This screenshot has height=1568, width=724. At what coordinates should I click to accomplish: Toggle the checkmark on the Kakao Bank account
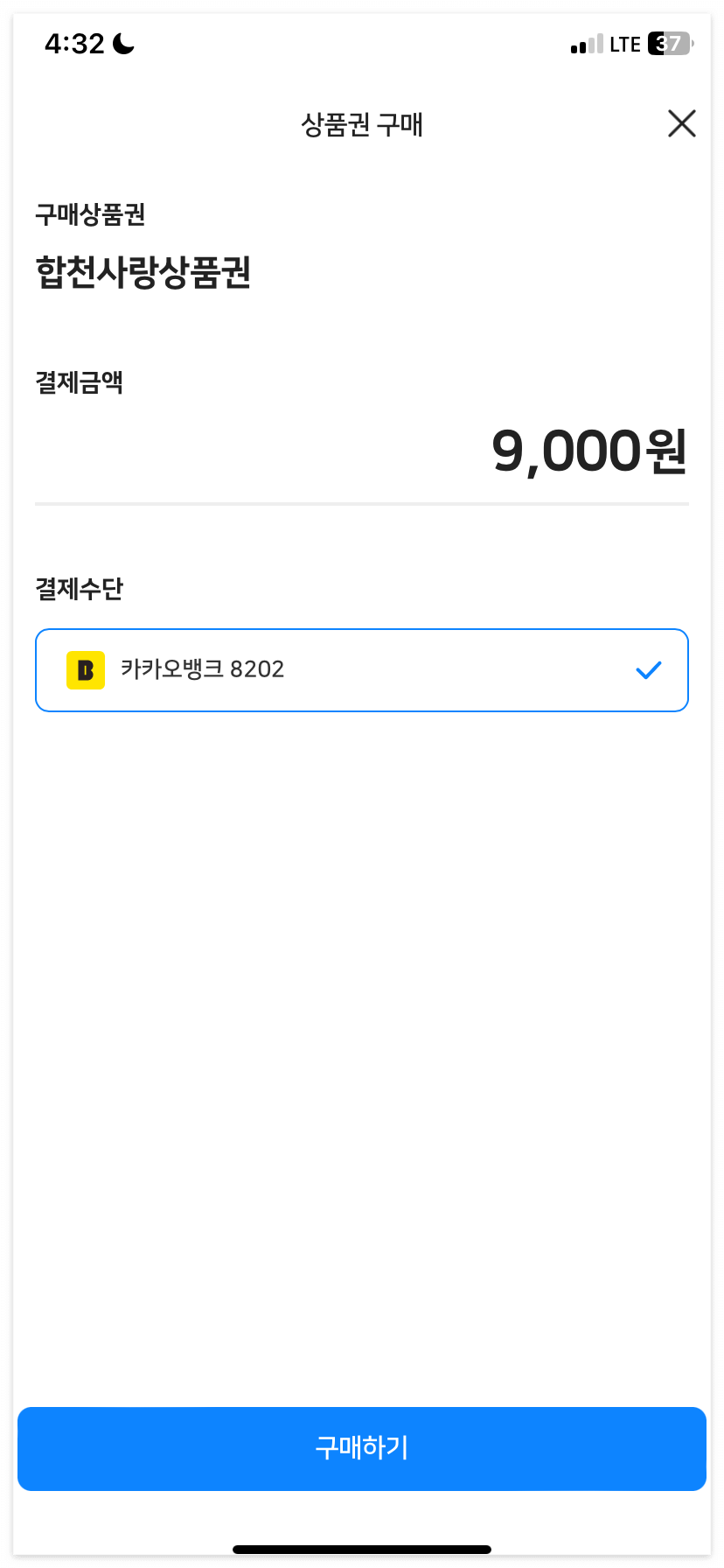click(649, 669)
